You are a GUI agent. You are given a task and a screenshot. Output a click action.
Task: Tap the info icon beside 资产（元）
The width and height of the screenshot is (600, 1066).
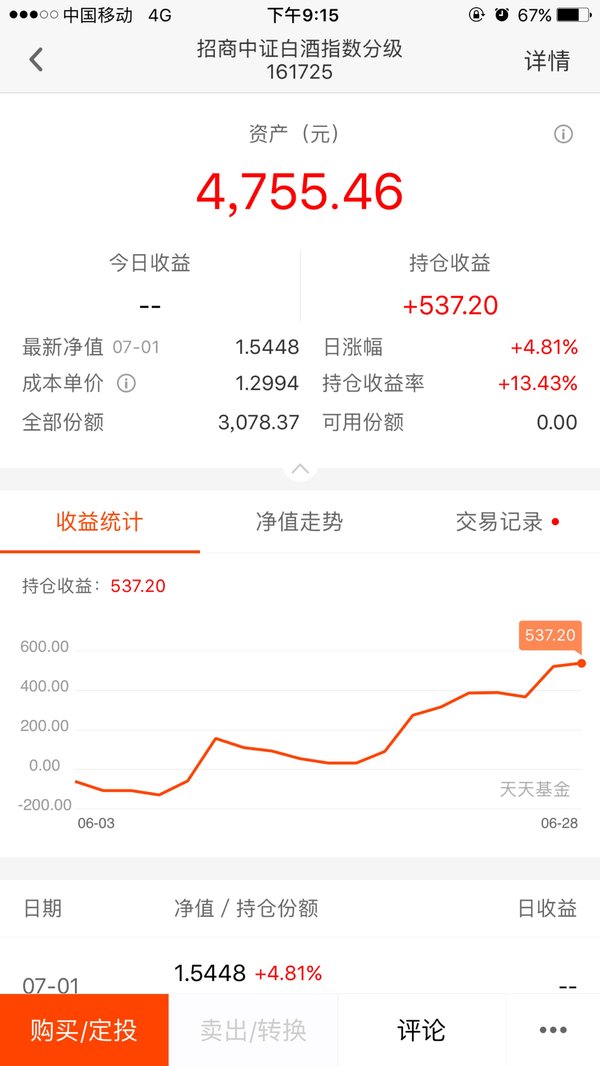563,134
